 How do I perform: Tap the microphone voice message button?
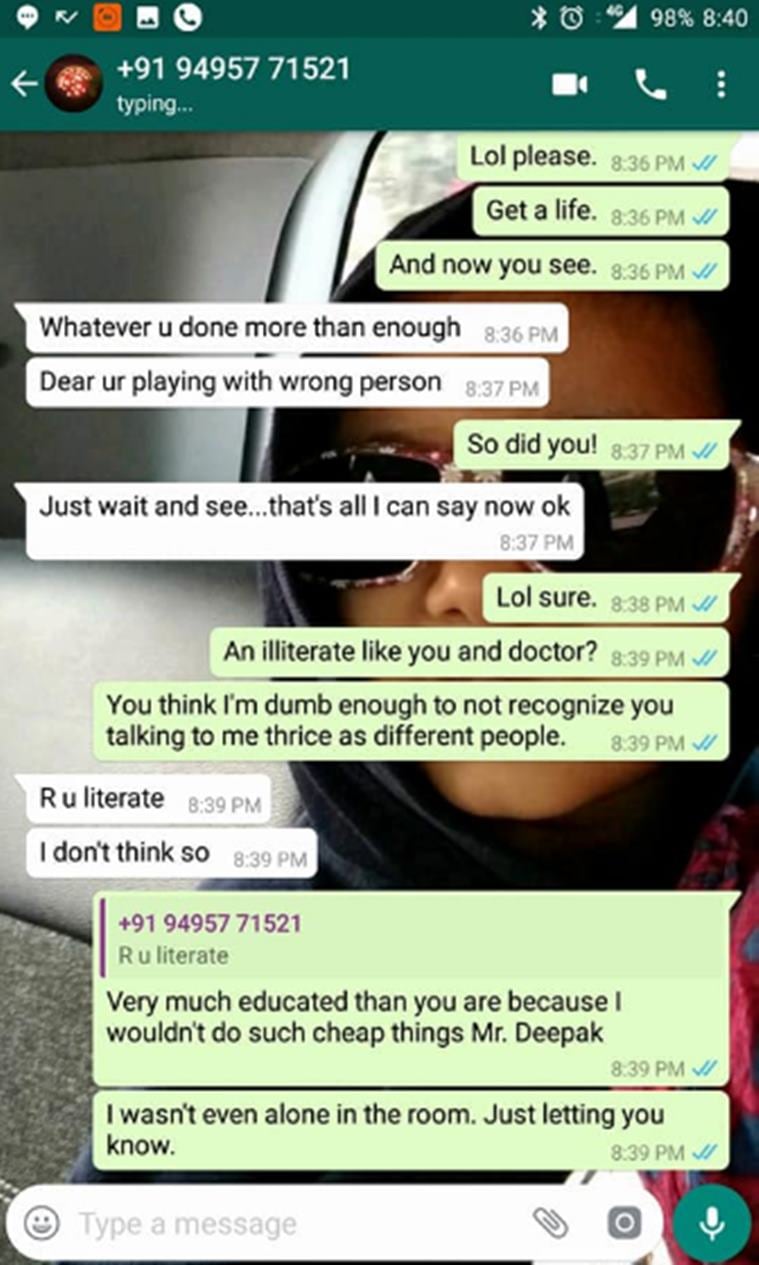(x=711, y=1223)
